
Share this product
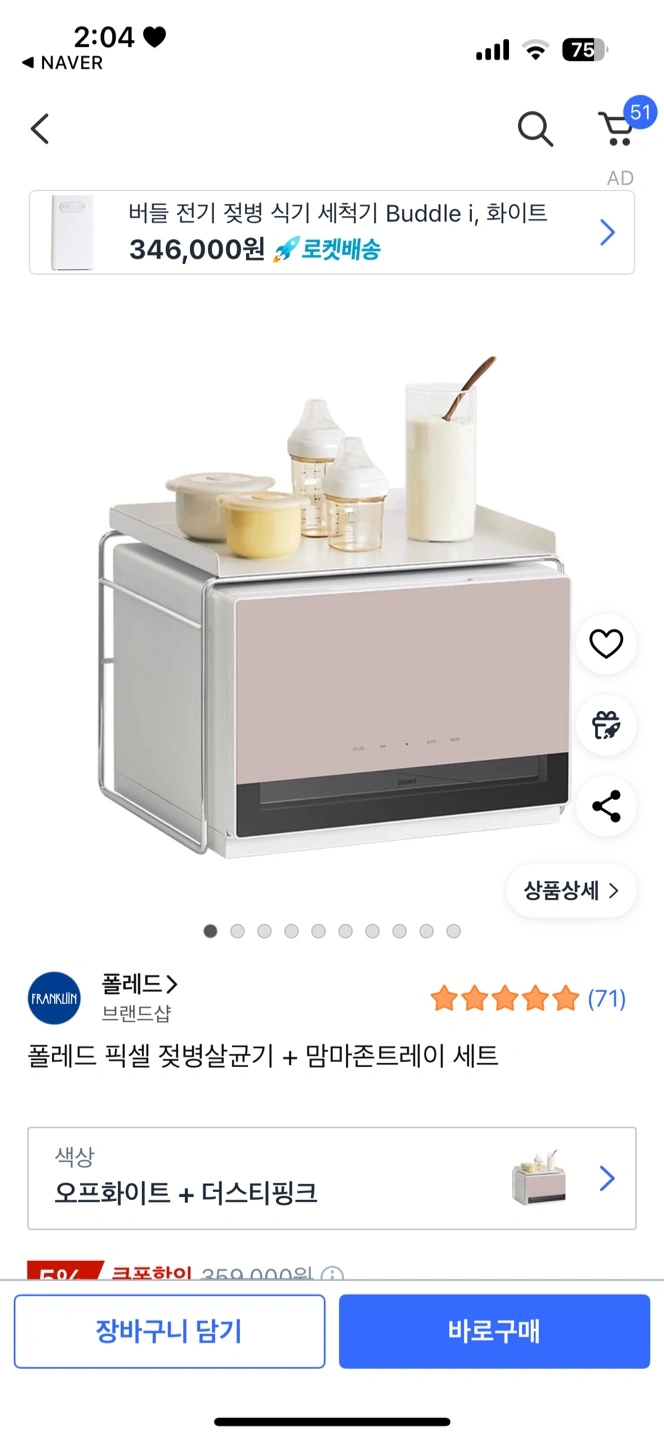606,806
